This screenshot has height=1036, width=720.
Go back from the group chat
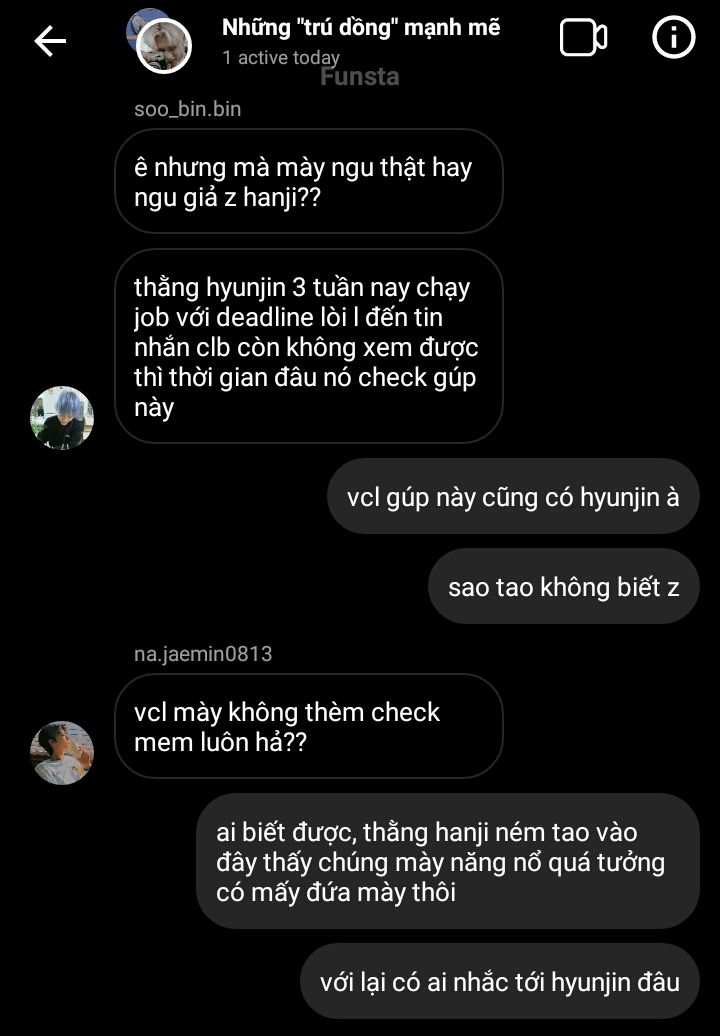49,40
